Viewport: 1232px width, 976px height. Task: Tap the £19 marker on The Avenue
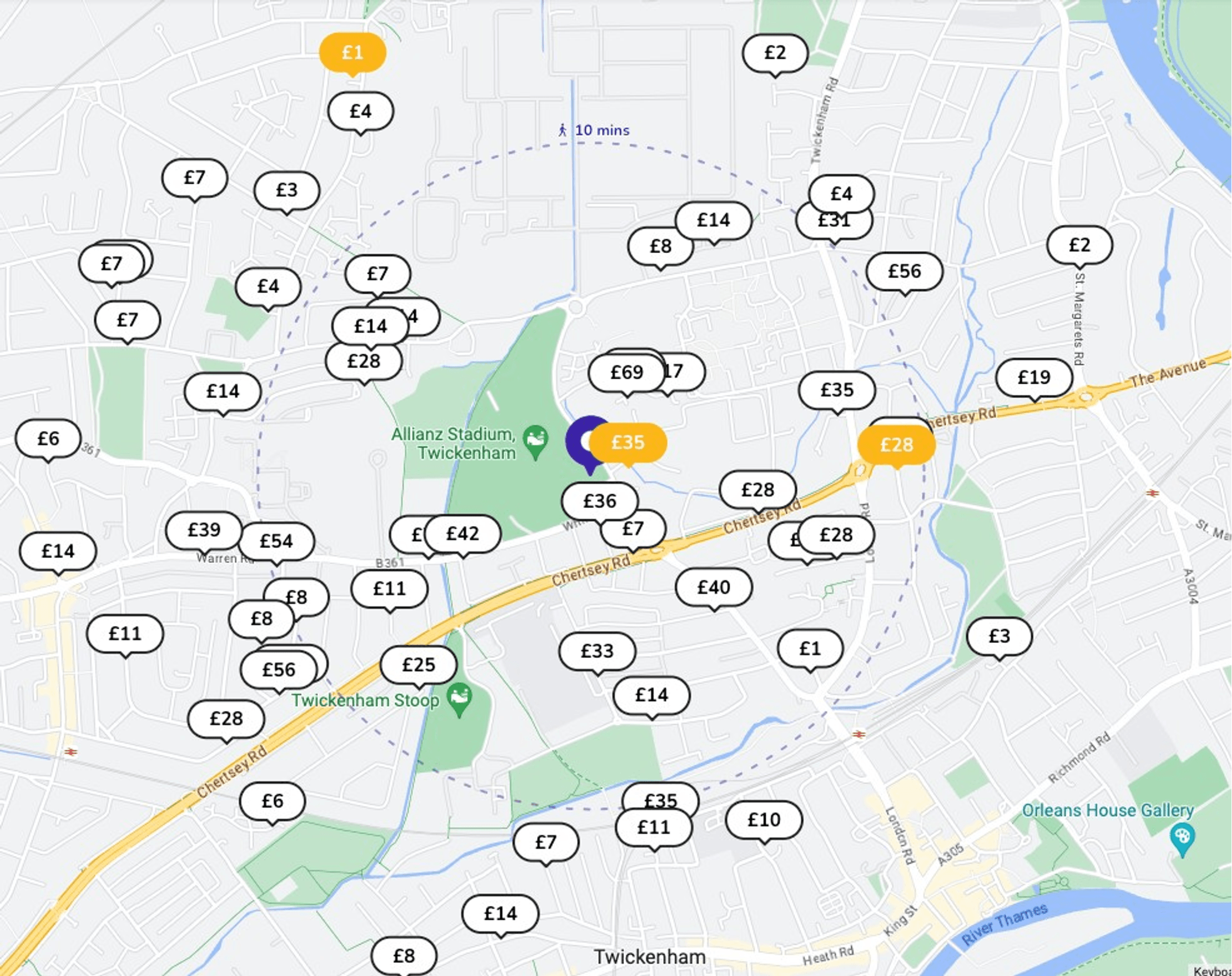click(1034, 377)
